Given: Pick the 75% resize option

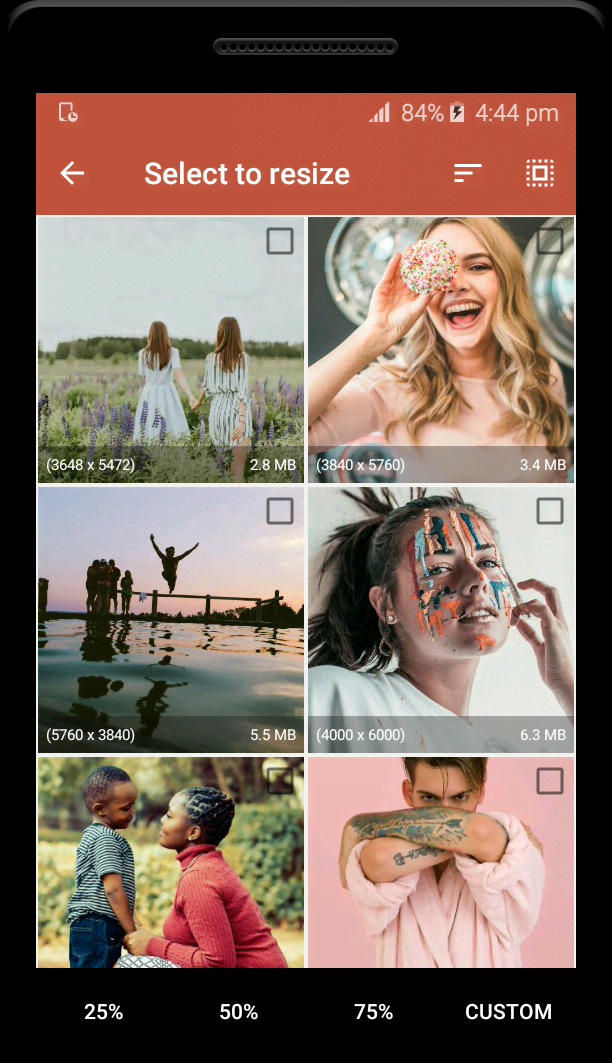Looking at the screenshot, I should pyautogui.click(x=373, y=1012).
